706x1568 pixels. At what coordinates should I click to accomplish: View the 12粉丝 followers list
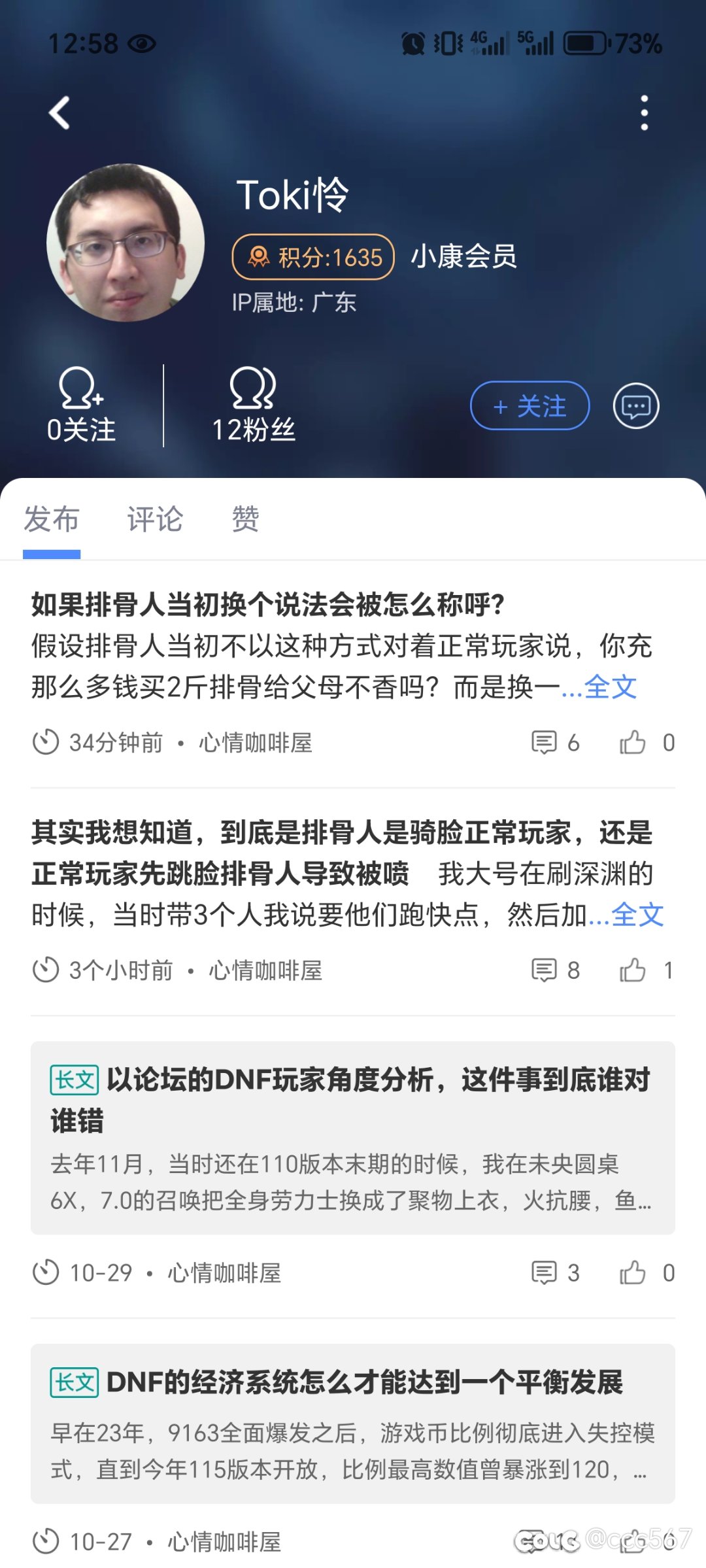point(254,405)
